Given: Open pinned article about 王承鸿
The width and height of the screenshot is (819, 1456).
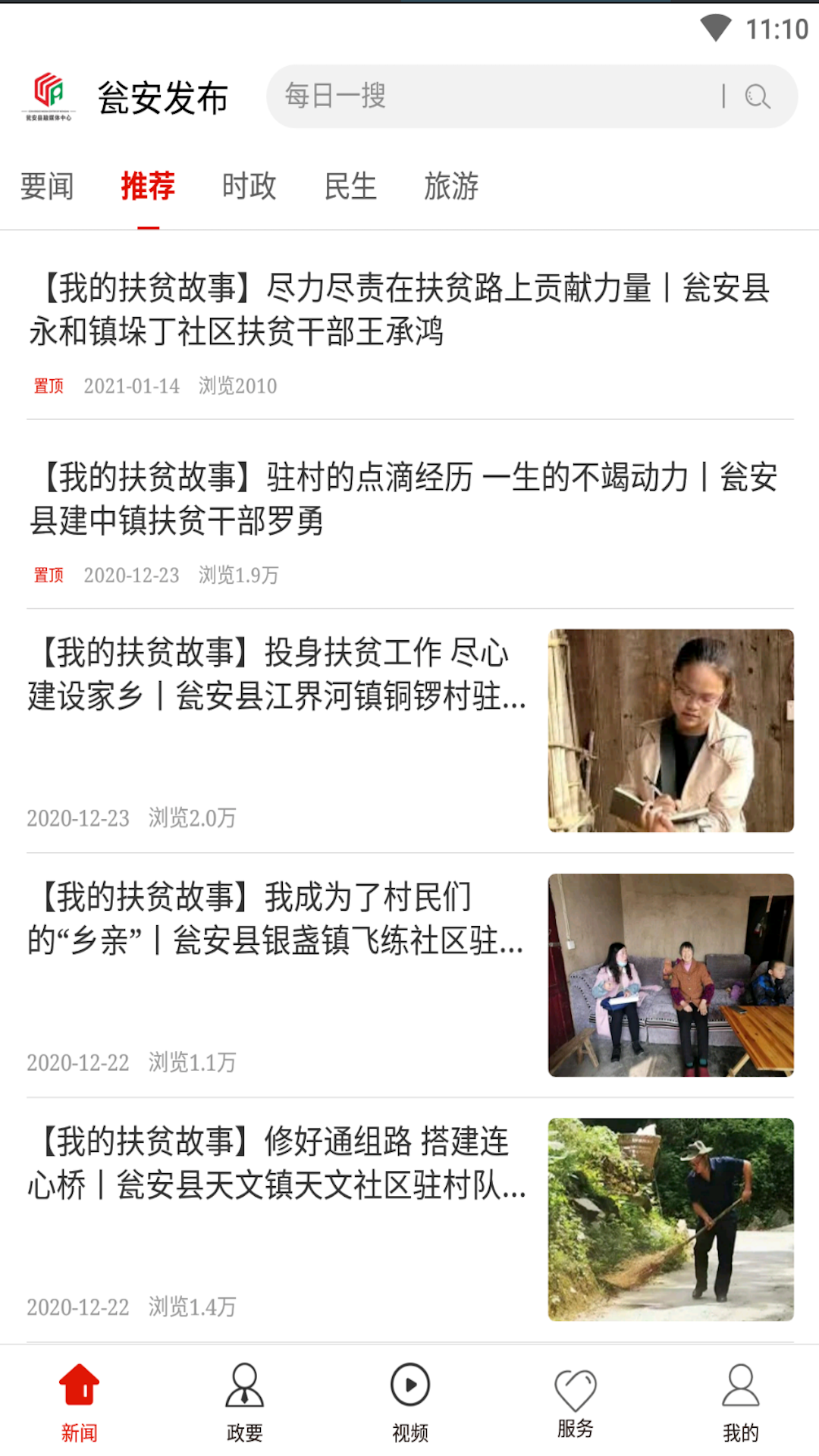Looking at the screenshot, I should 400,309.
